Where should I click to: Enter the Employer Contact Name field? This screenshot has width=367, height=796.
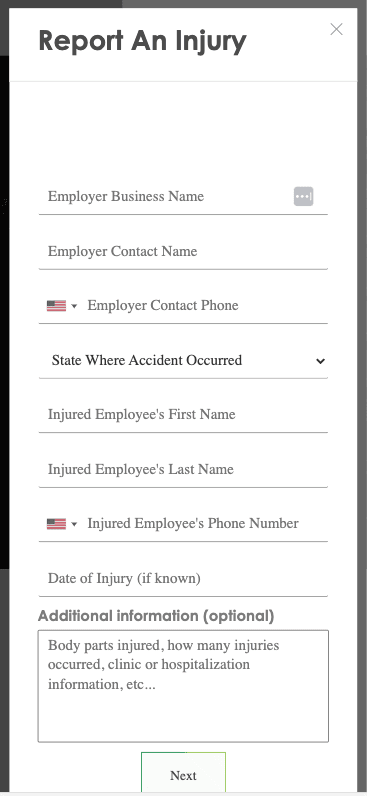pyautogui.click(x=183, y=251)
